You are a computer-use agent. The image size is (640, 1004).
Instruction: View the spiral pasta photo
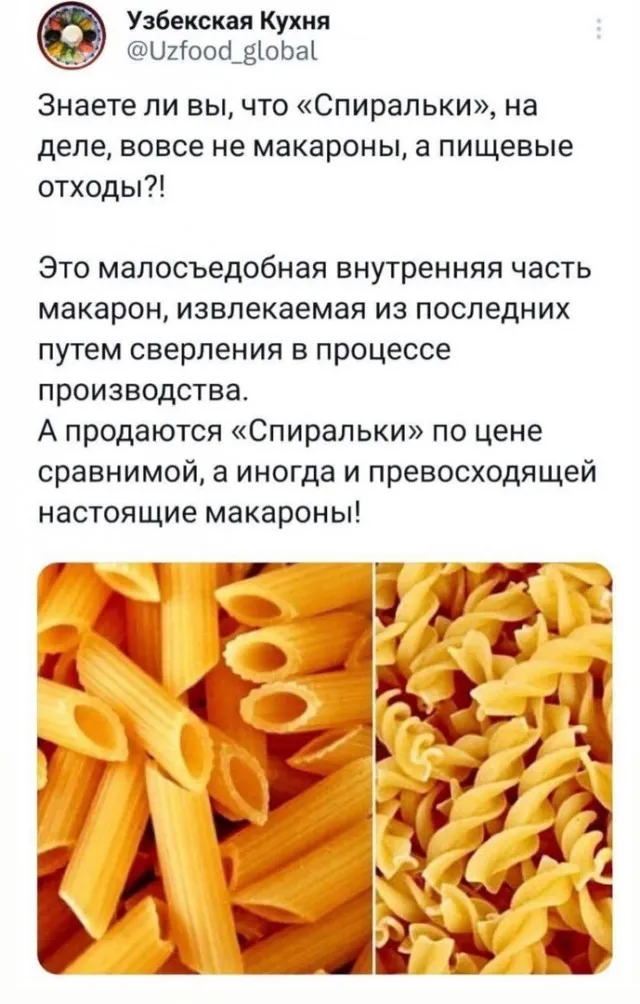coord(494,767)
